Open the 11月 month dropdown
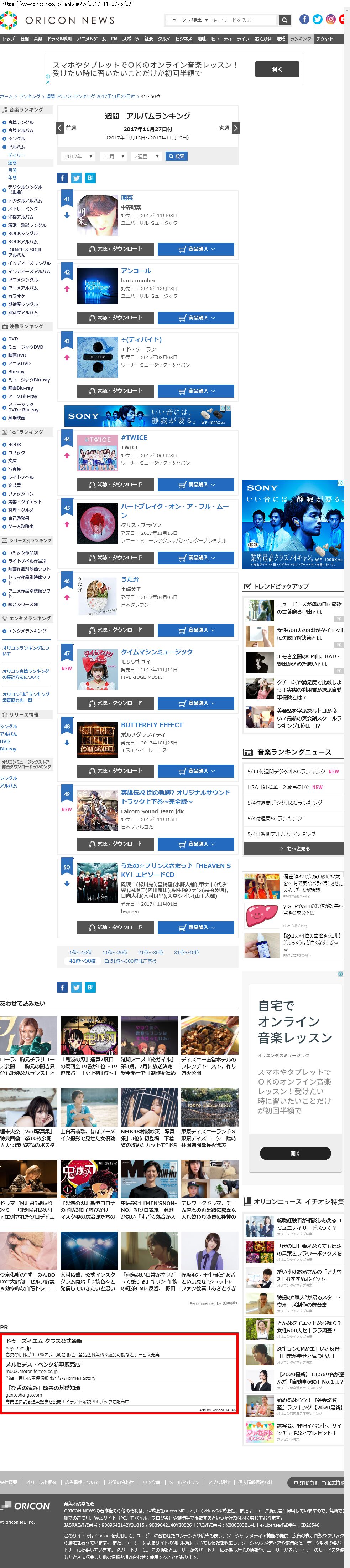The height and width of the screenshot is (1568, 350). 113,157
